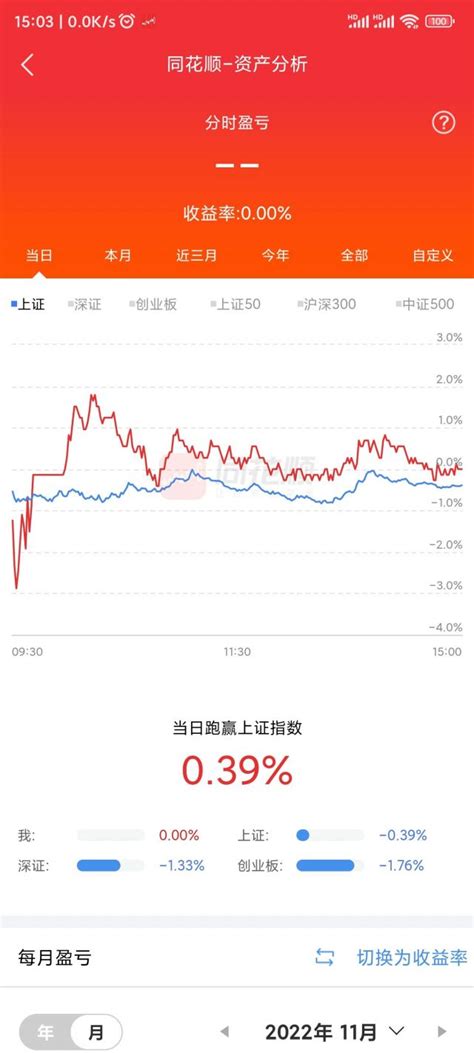Open the help question mark icon

point(443,123)
